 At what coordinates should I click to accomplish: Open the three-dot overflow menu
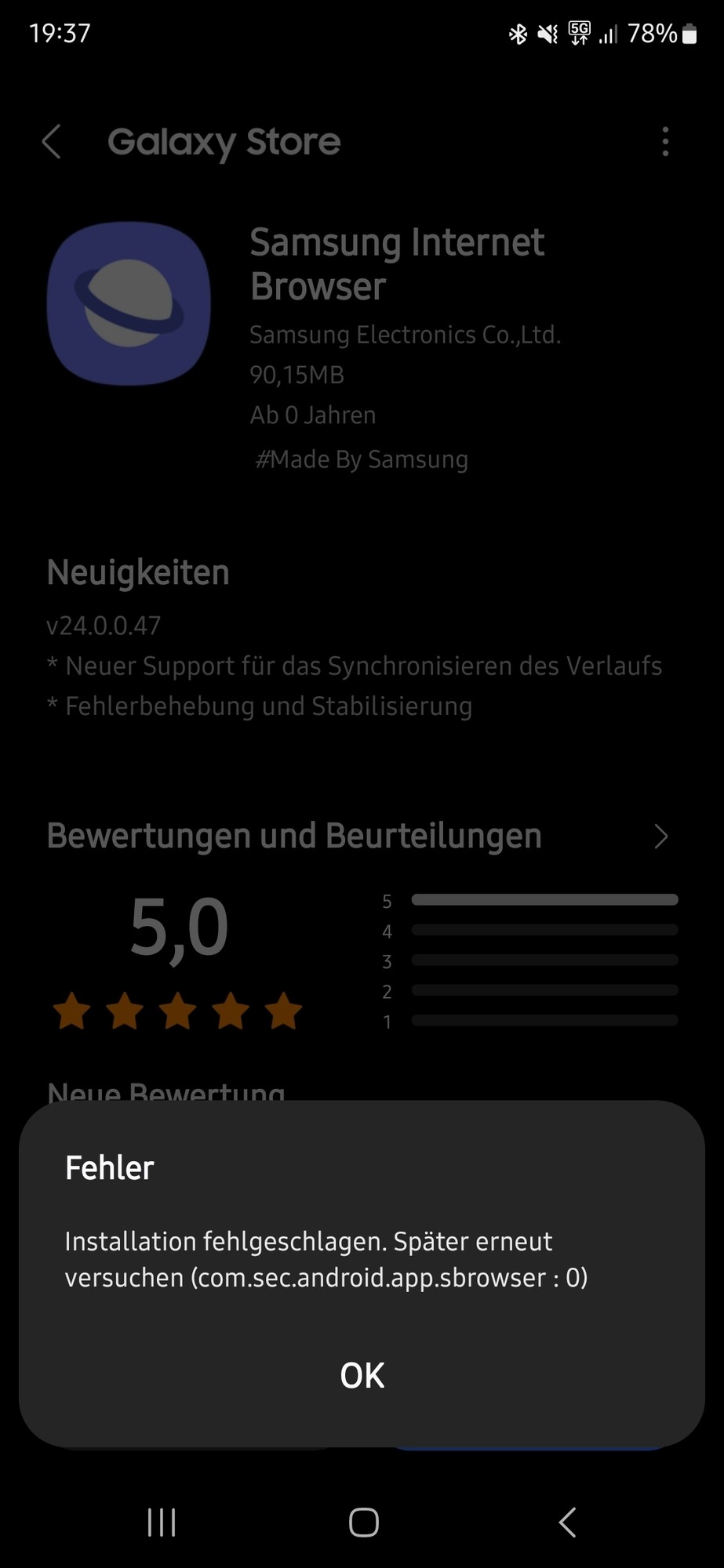click(x=665, y=142)
